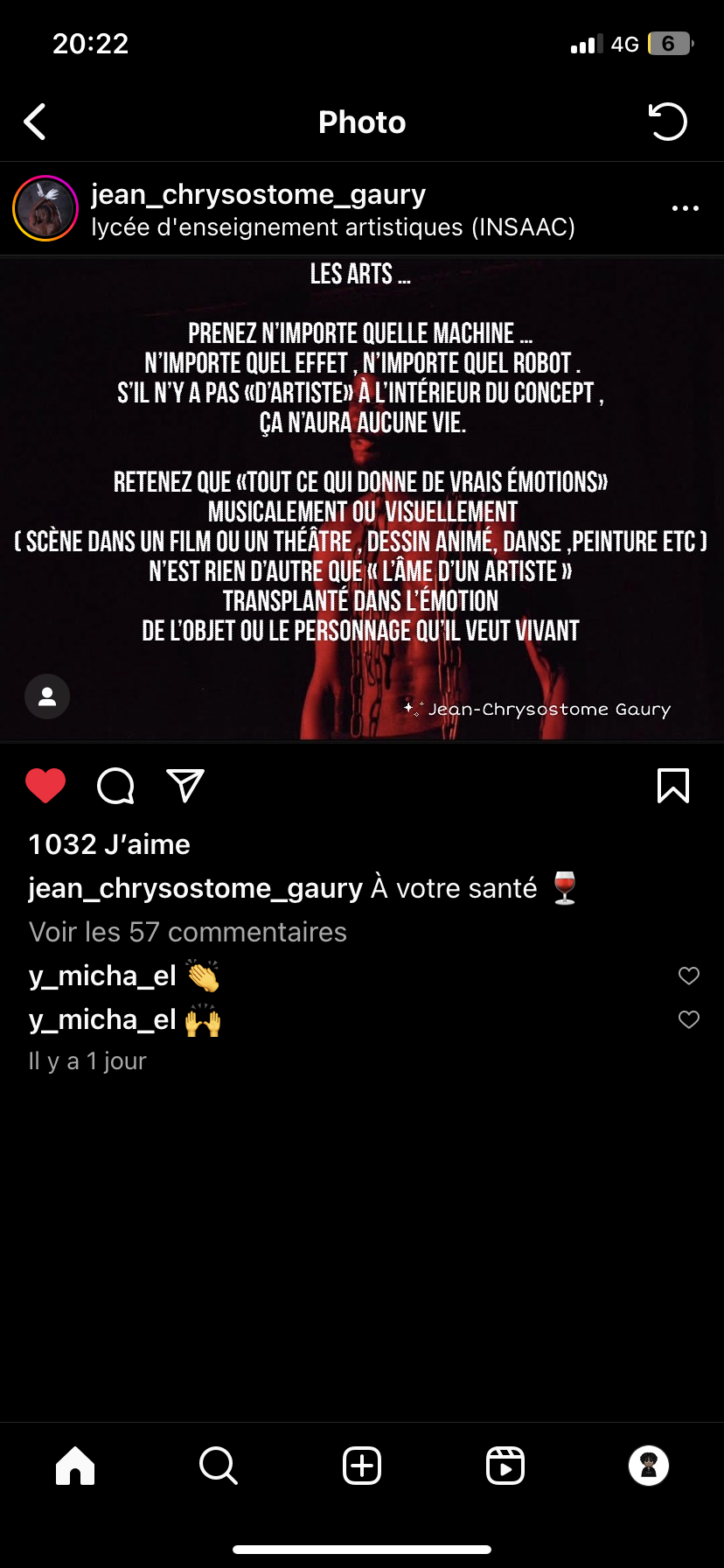This screenshot has height=1568, width=724.
Task: Like y_micha_el's raised hands comment
Action: (689, 1019)
